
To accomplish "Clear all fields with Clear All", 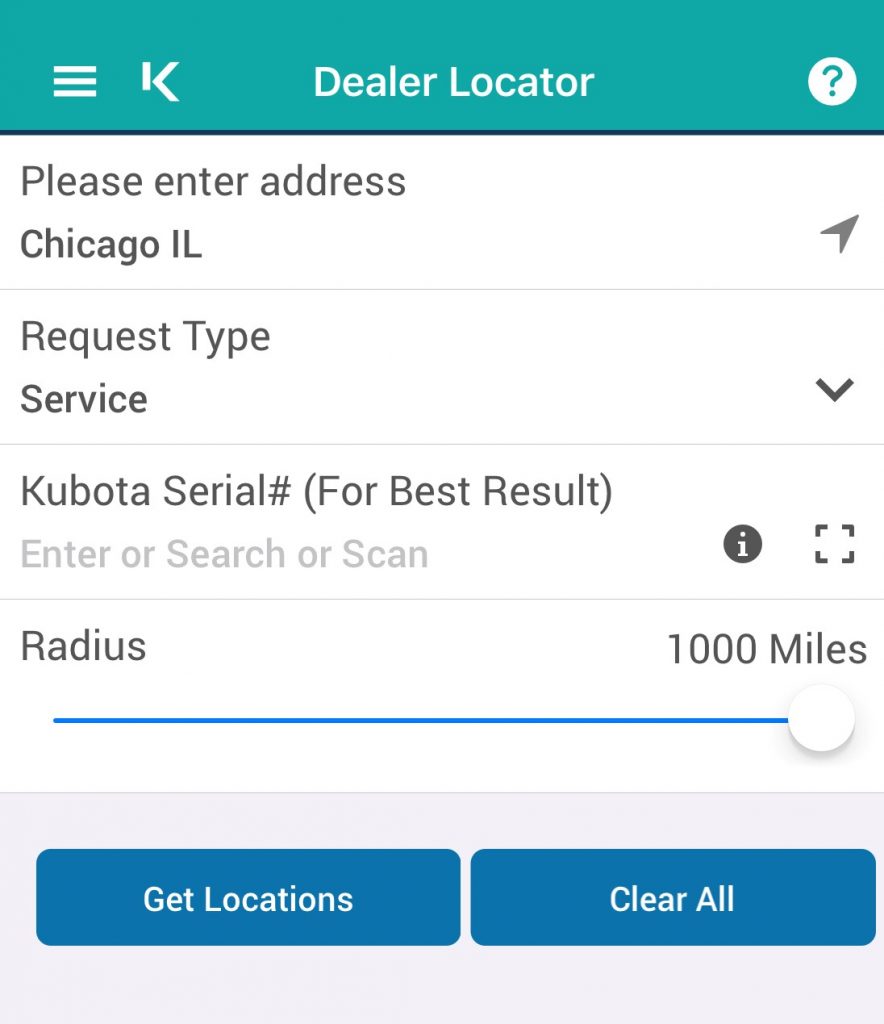I will point(672,897).
